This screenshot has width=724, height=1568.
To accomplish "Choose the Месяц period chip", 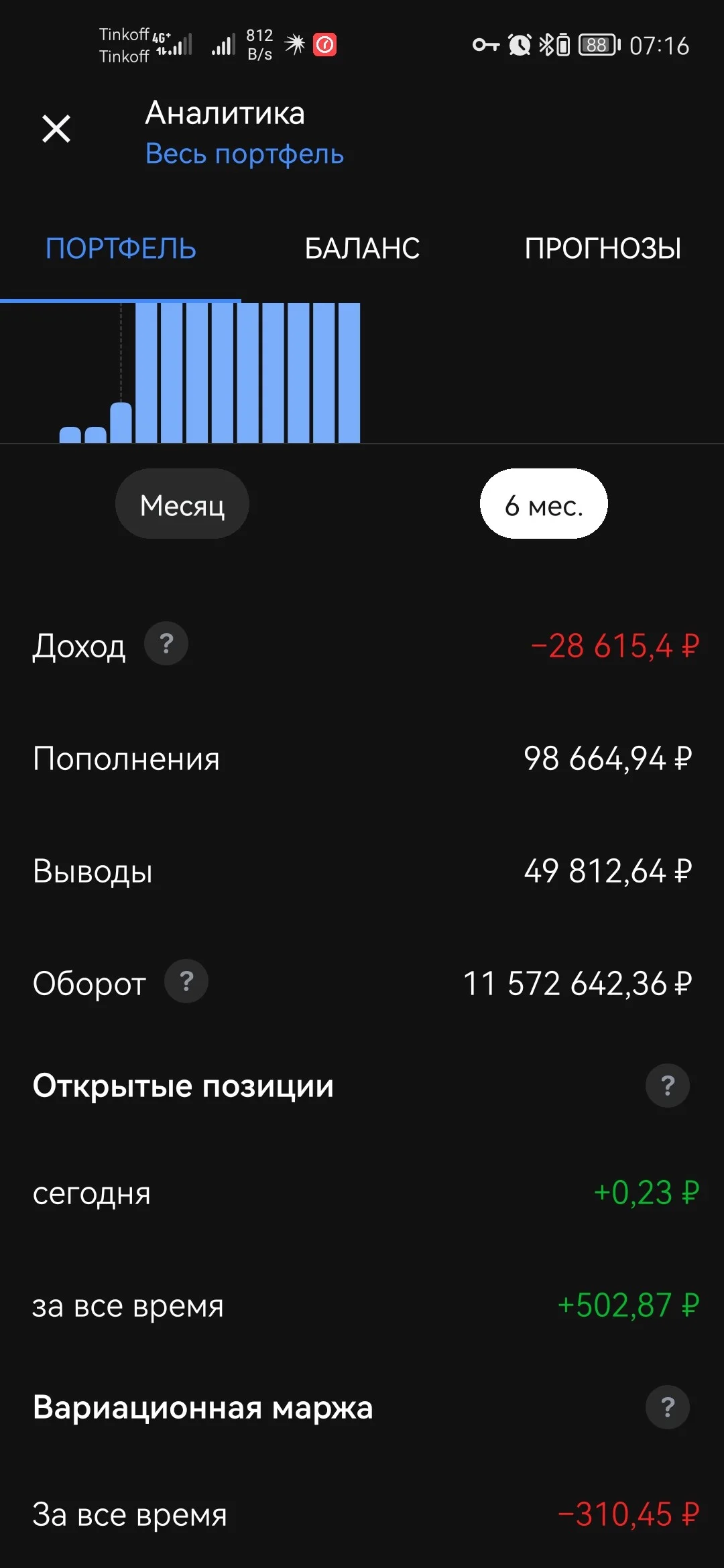I will point(182,504).
